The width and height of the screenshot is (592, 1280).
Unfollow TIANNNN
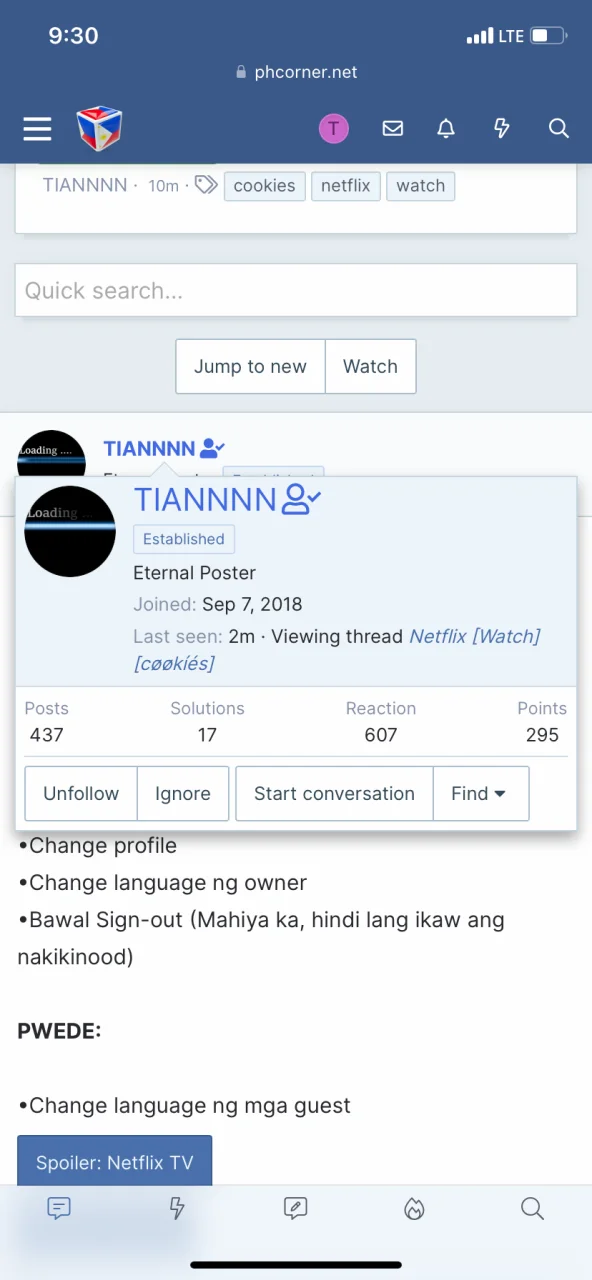click(x=81, y=794)
